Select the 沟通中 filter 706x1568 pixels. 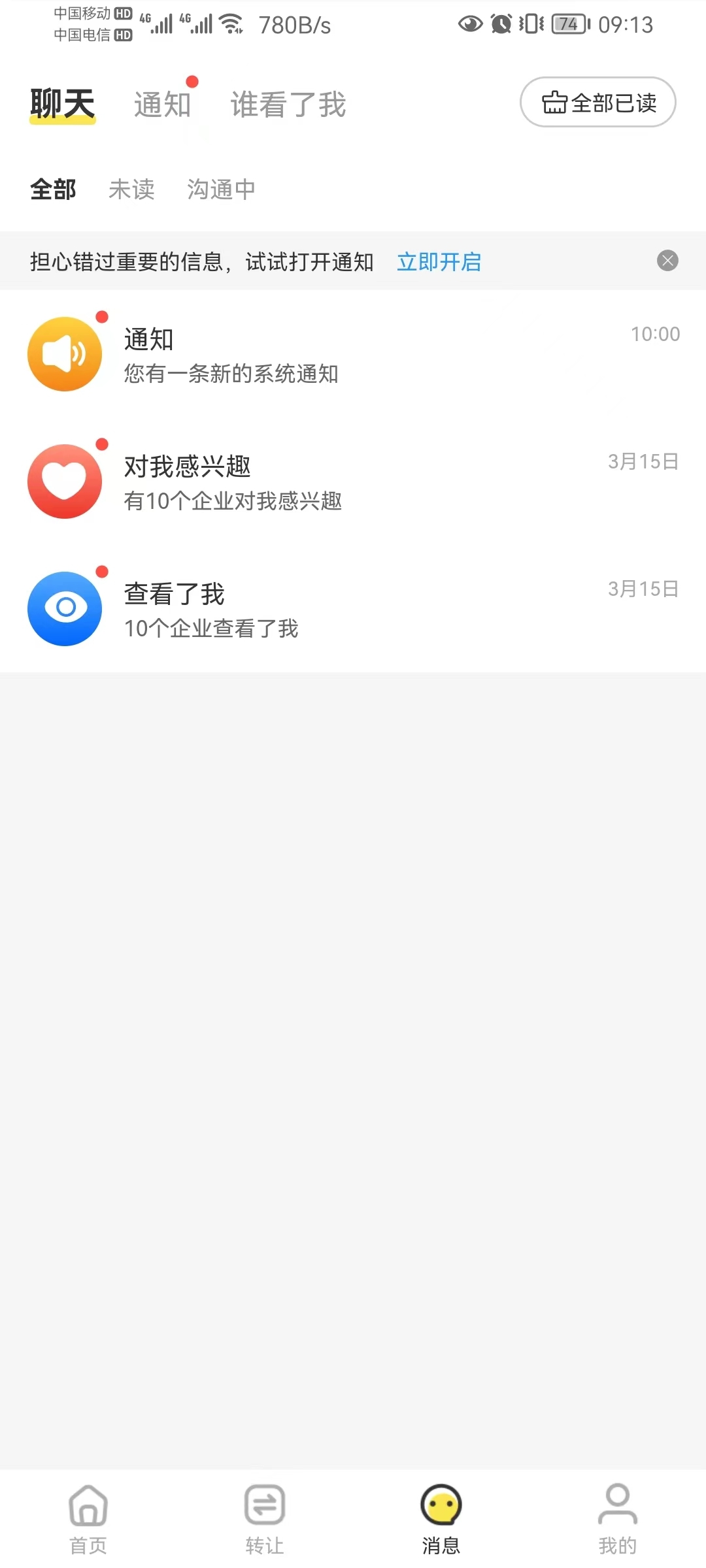[x=221, y=189]
